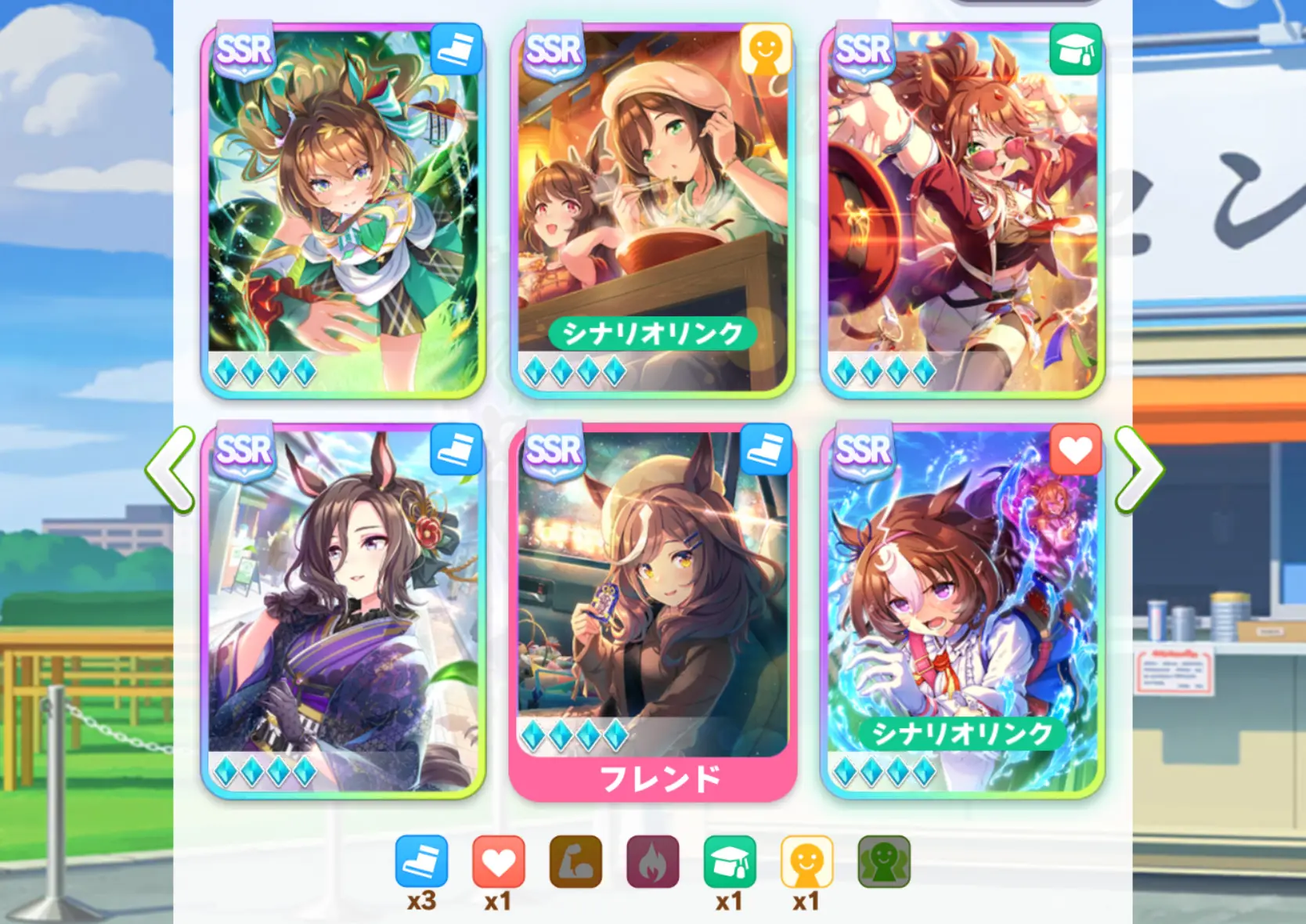The width and height of the screenshot is (1306, 924).
Task: Open the wisdom card with pink sunglasses girl
Action: pyautogui.click(x=961, y=211)
